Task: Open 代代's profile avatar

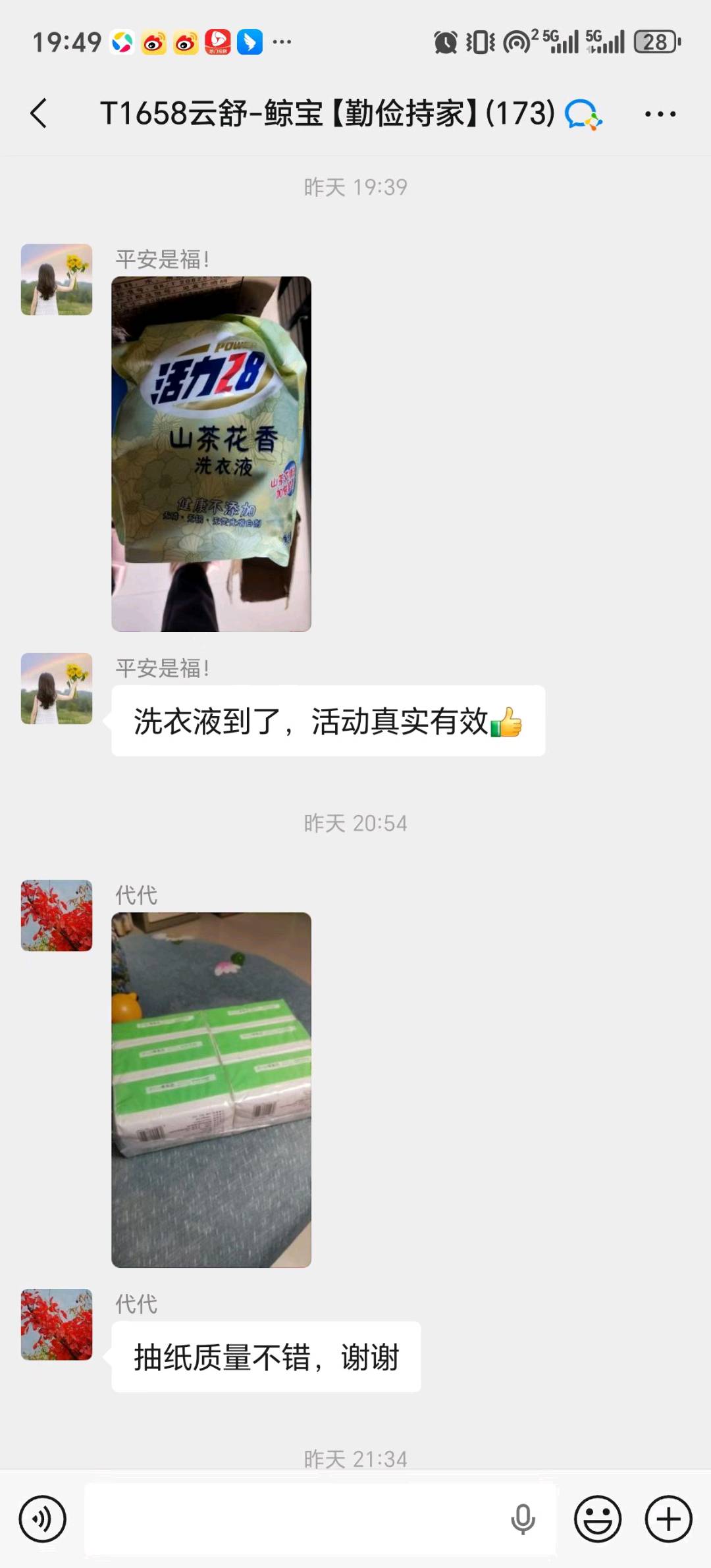Action: [56, 915]
